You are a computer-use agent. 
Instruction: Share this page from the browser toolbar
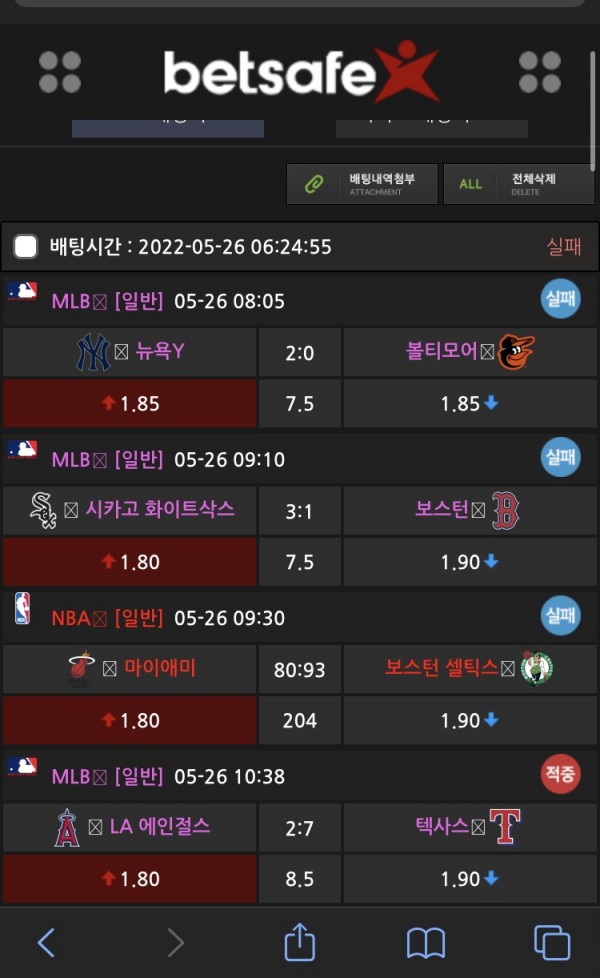[300, 941]
